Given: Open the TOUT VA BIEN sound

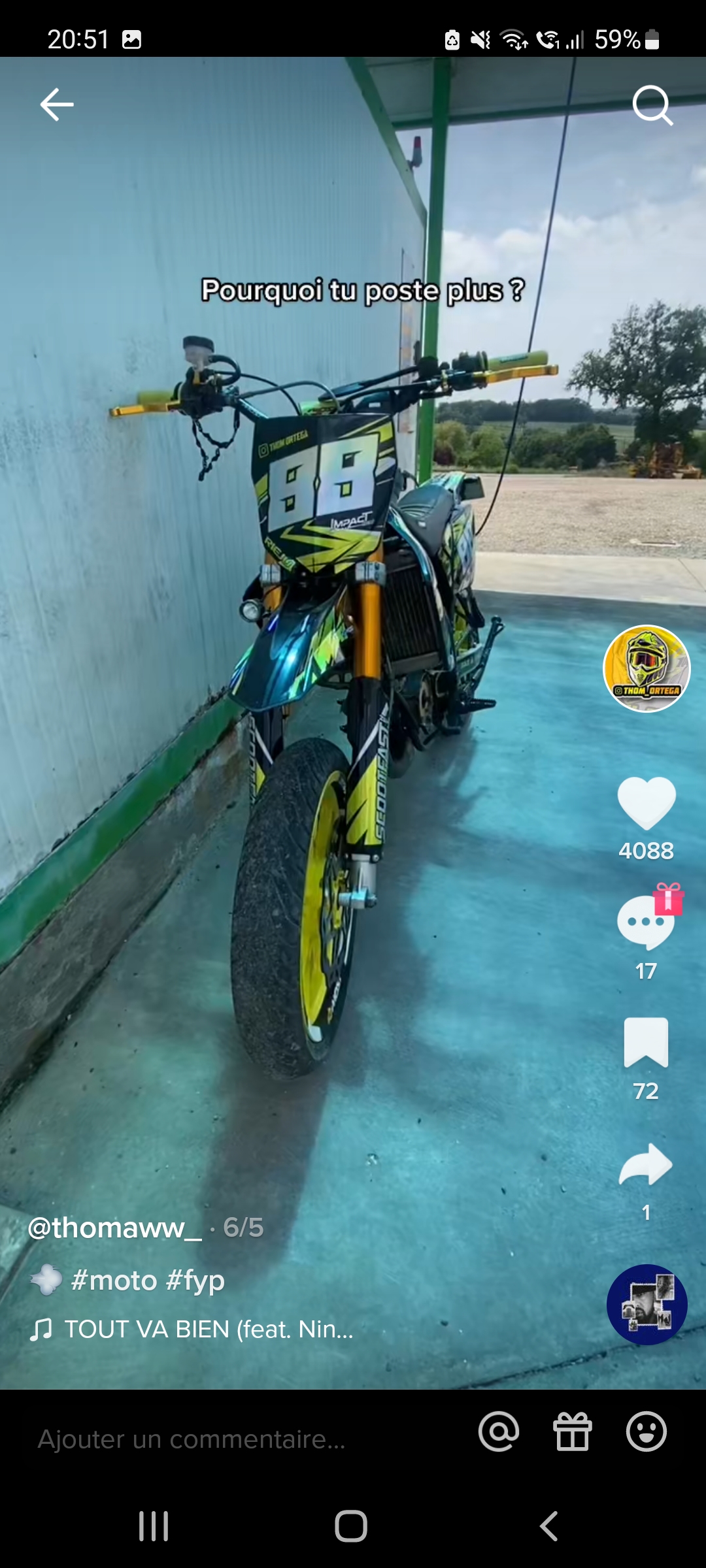Looking at the screenshot, I should [208, 1329].
